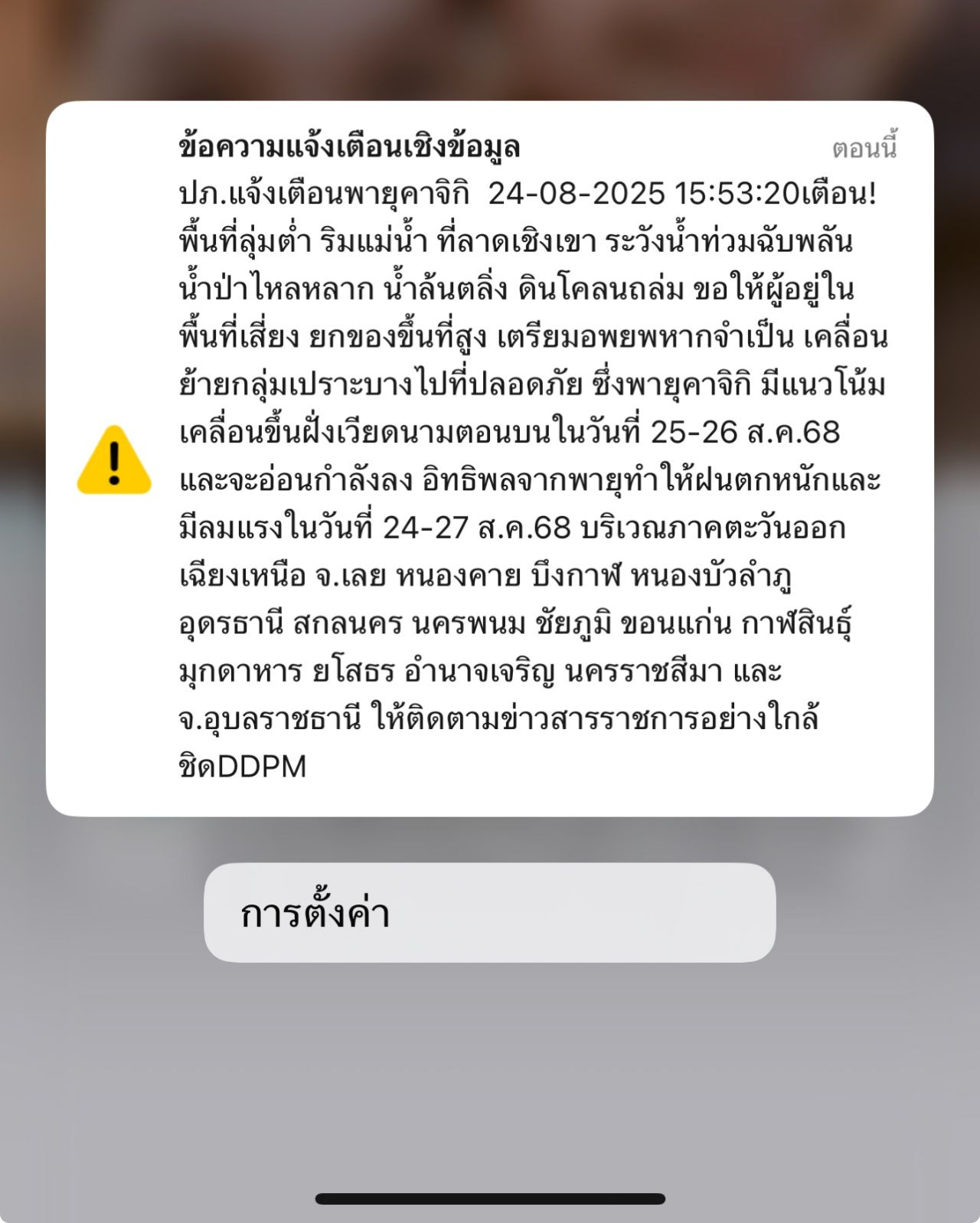Tap การตั้งค่า (Settings) button

coord(489,913)
